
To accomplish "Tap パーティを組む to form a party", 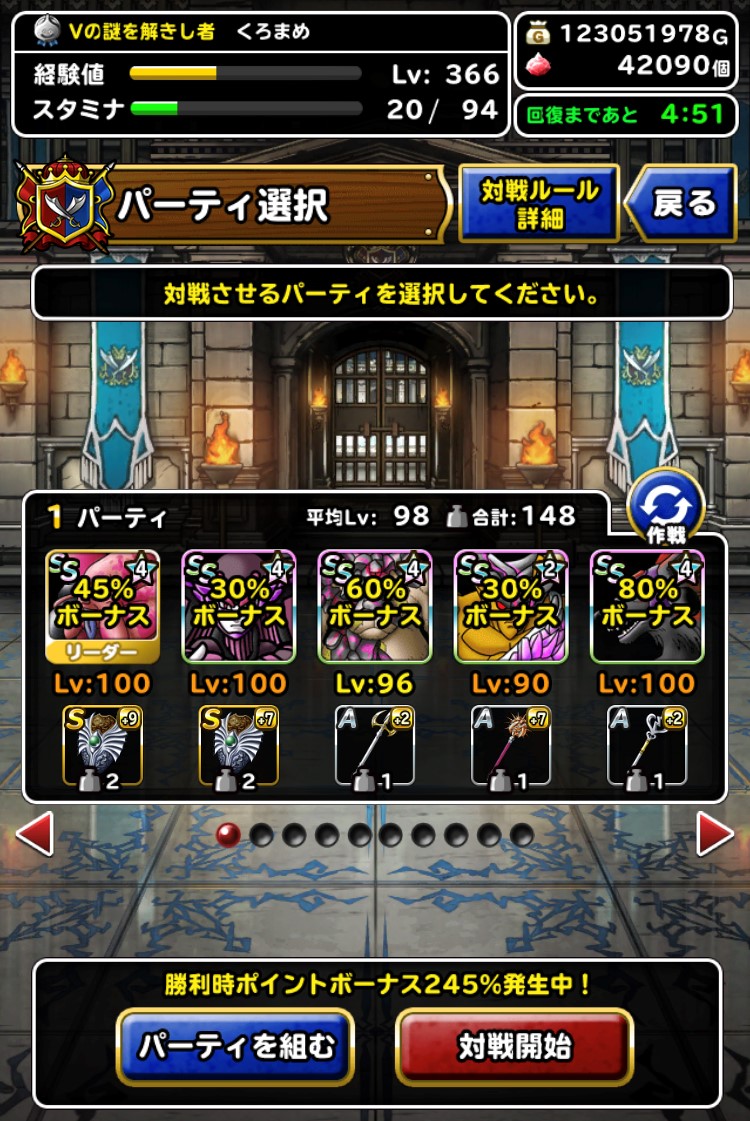I will coord(236,1046).
